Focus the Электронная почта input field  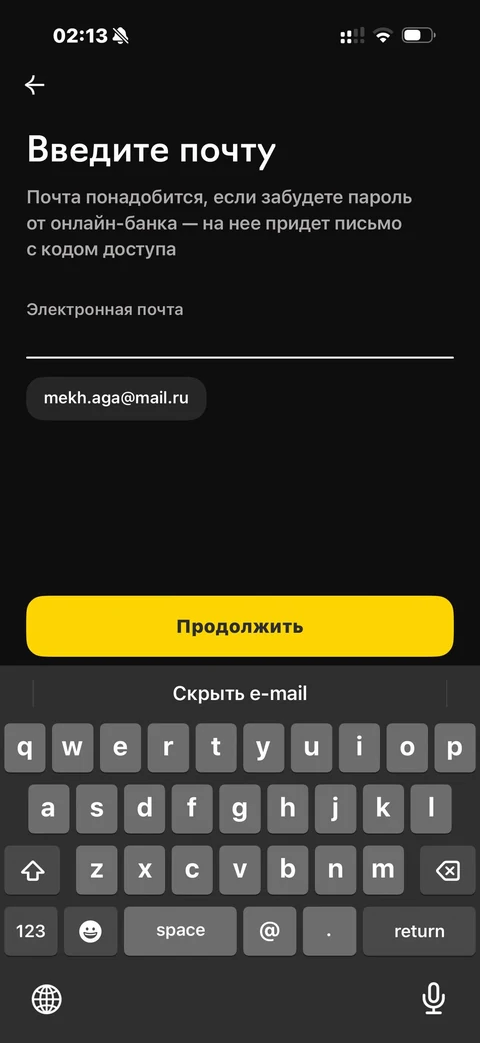click(x=240, y=330)
